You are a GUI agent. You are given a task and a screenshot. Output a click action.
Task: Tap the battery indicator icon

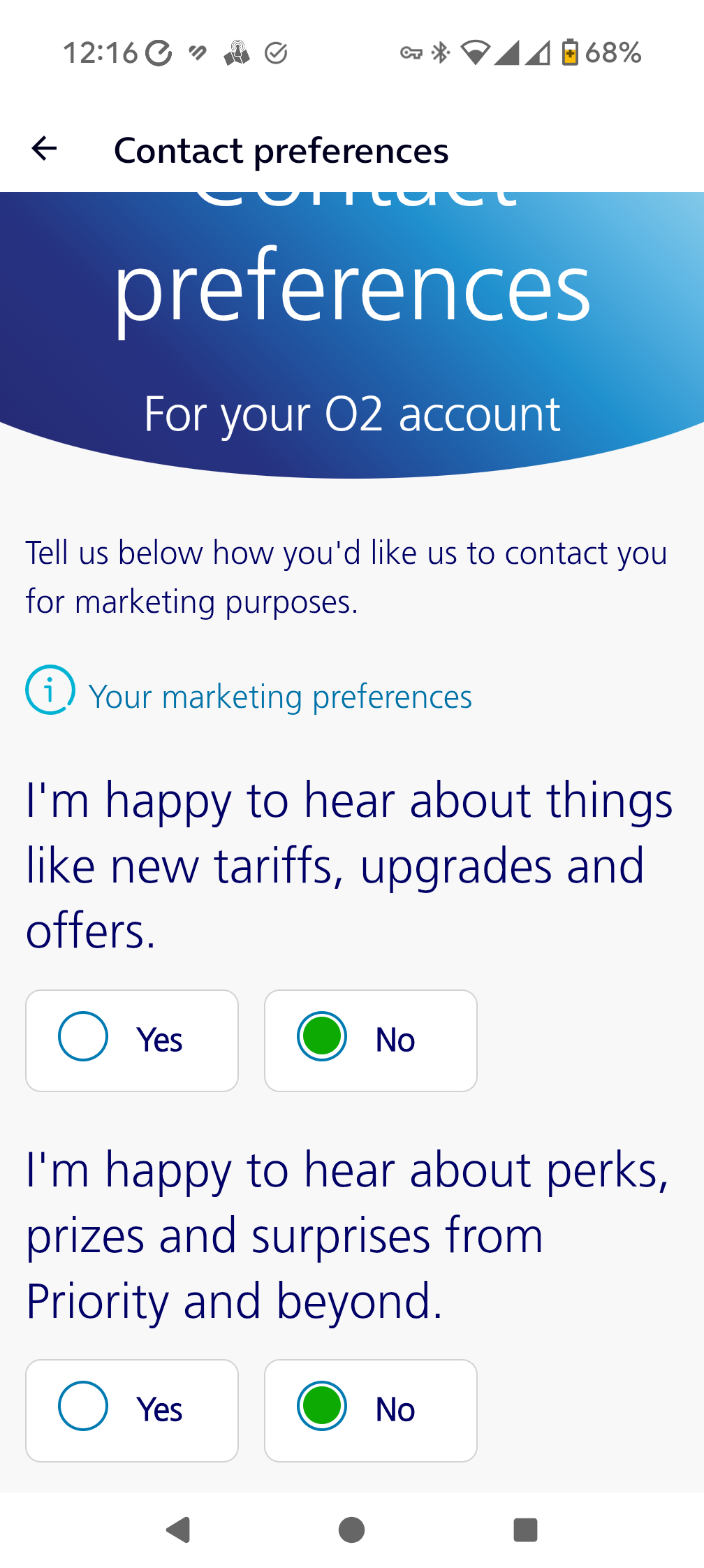click(571, 52)
